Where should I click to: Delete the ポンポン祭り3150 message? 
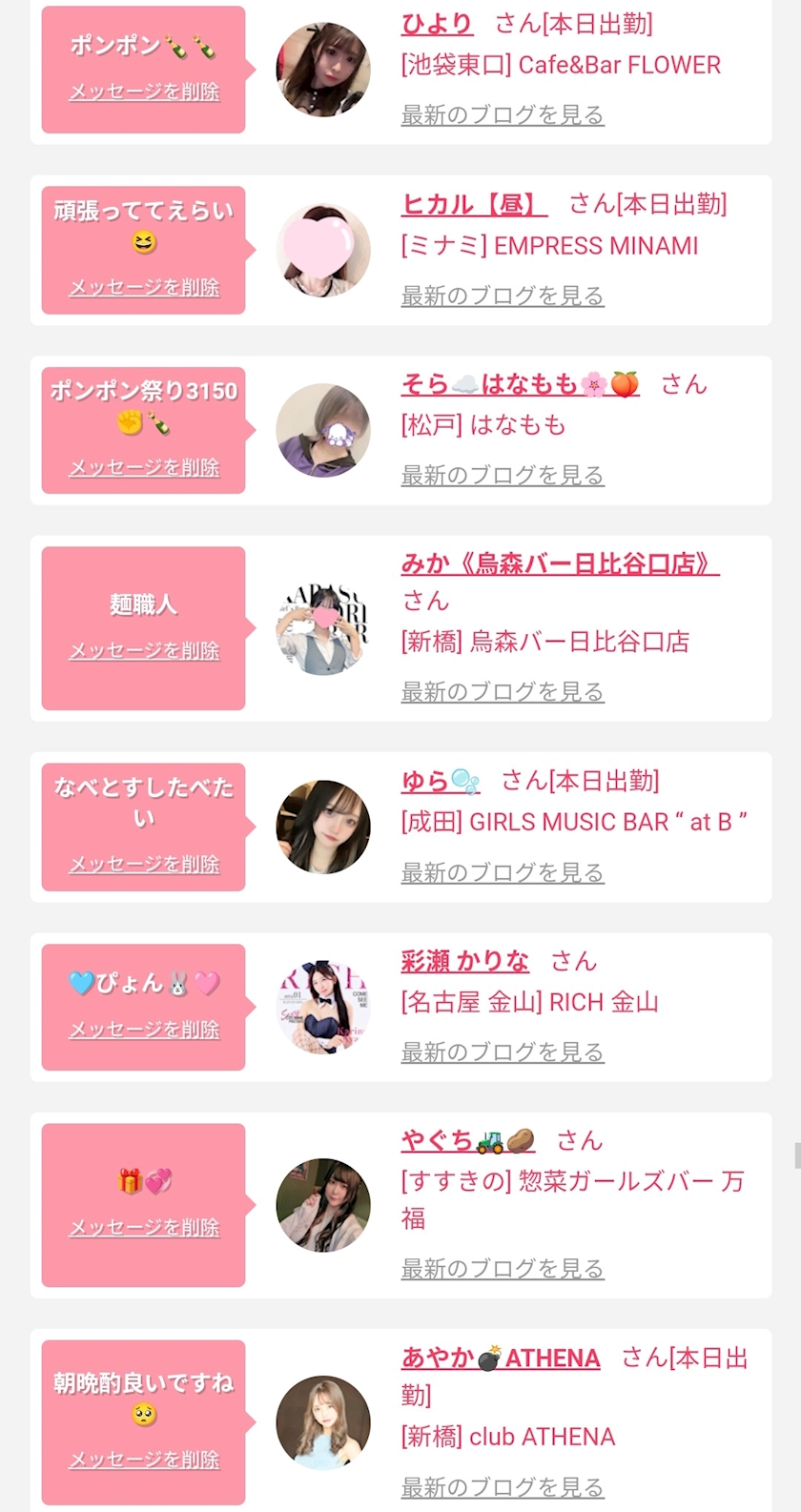[144, 467]
